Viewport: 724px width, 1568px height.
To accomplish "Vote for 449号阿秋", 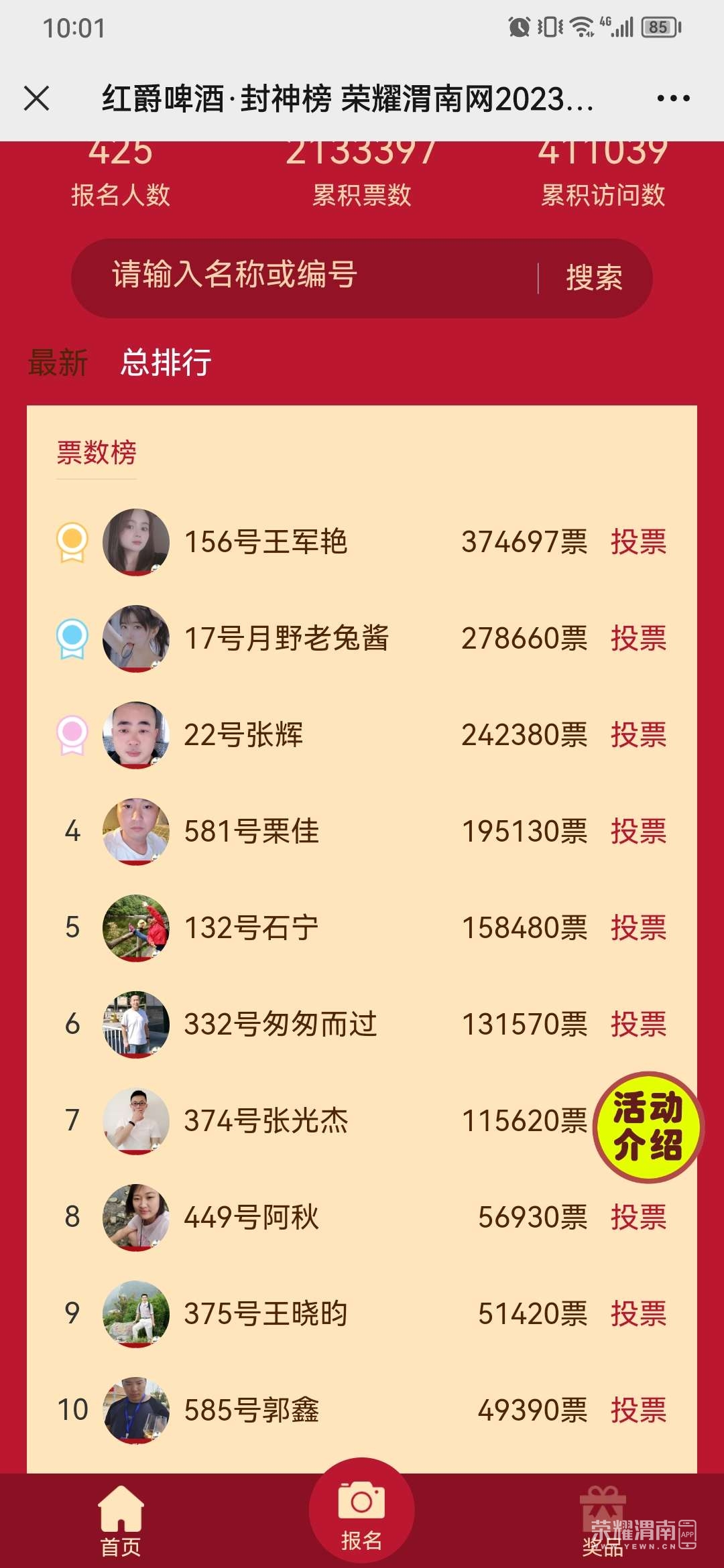I will coord(638,1218).
